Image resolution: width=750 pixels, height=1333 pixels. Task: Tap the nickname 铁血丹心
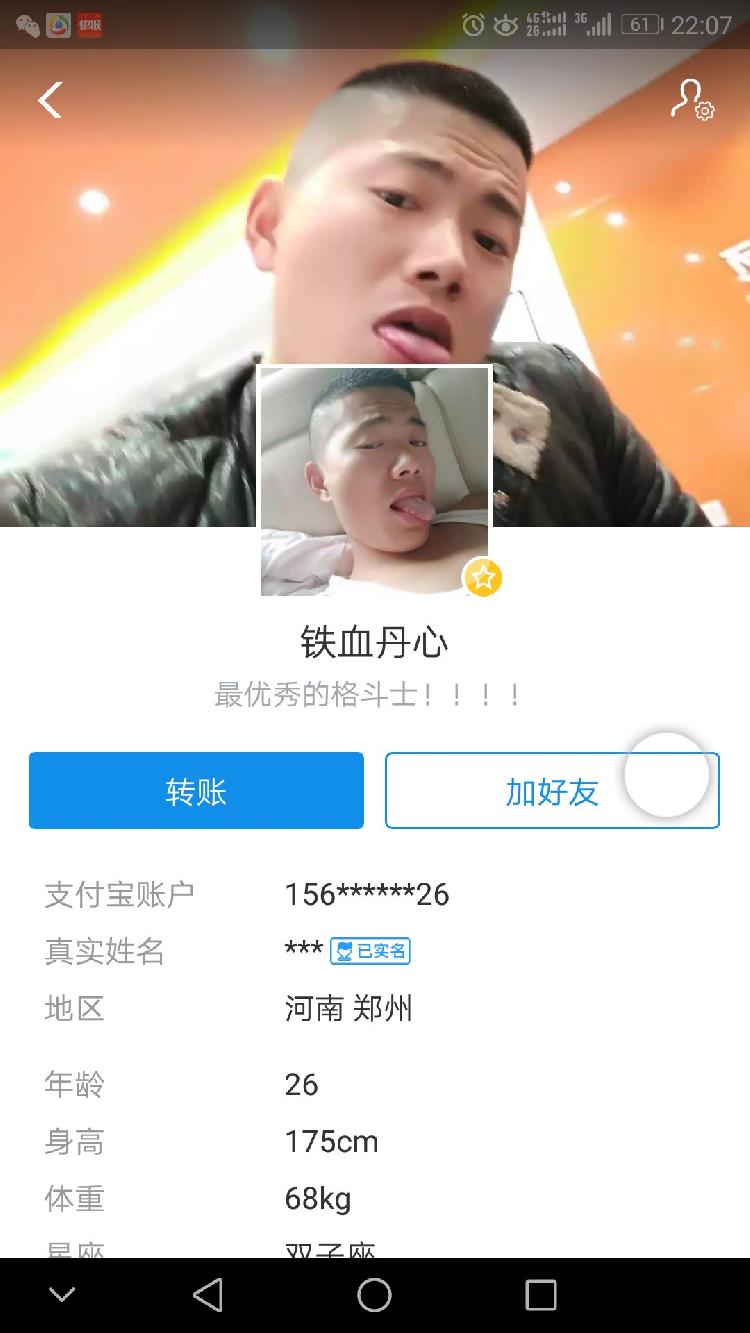(374, 643)
